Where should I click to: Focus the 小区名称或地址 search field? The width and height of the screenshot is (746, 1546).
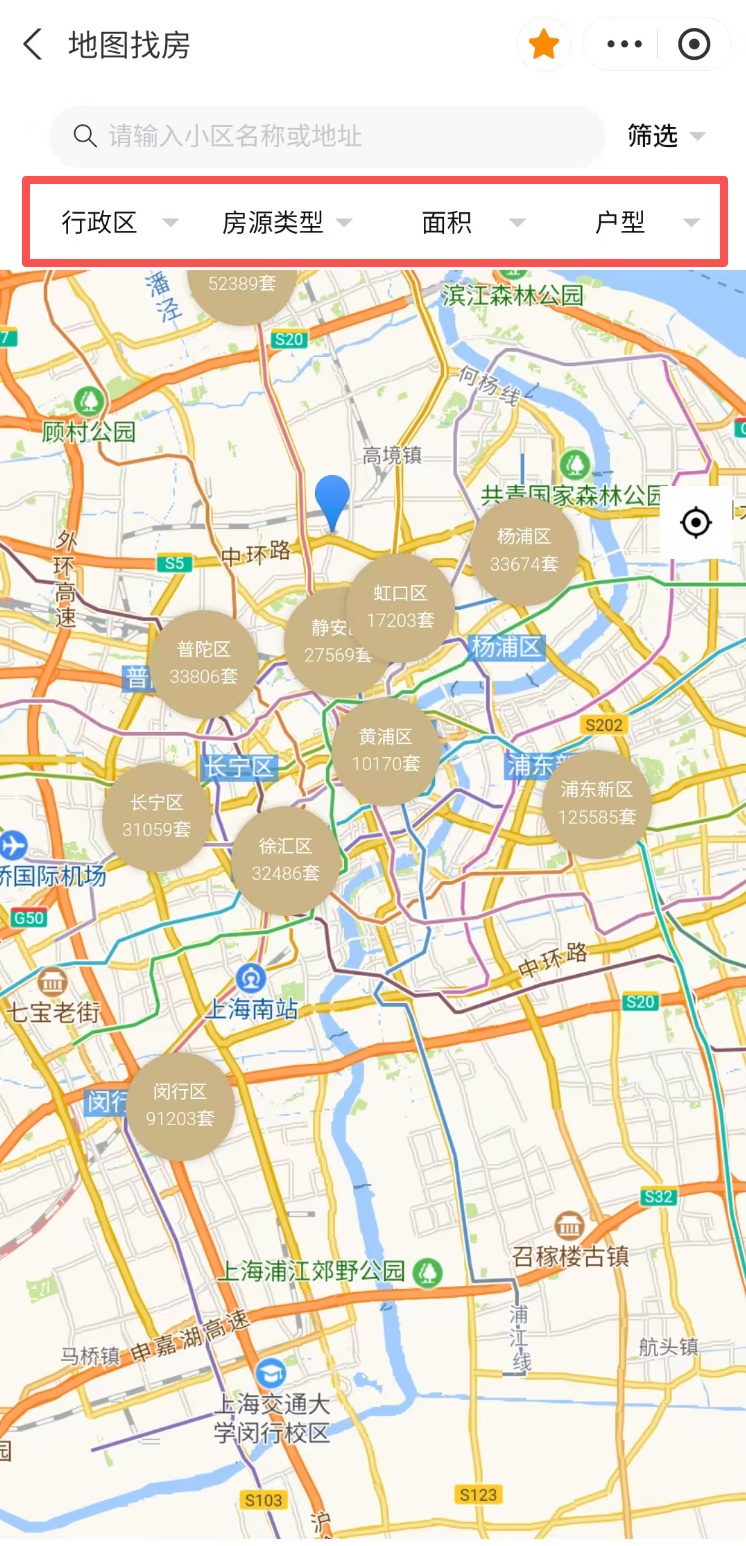pyautogui.click(x=330, y=136)
